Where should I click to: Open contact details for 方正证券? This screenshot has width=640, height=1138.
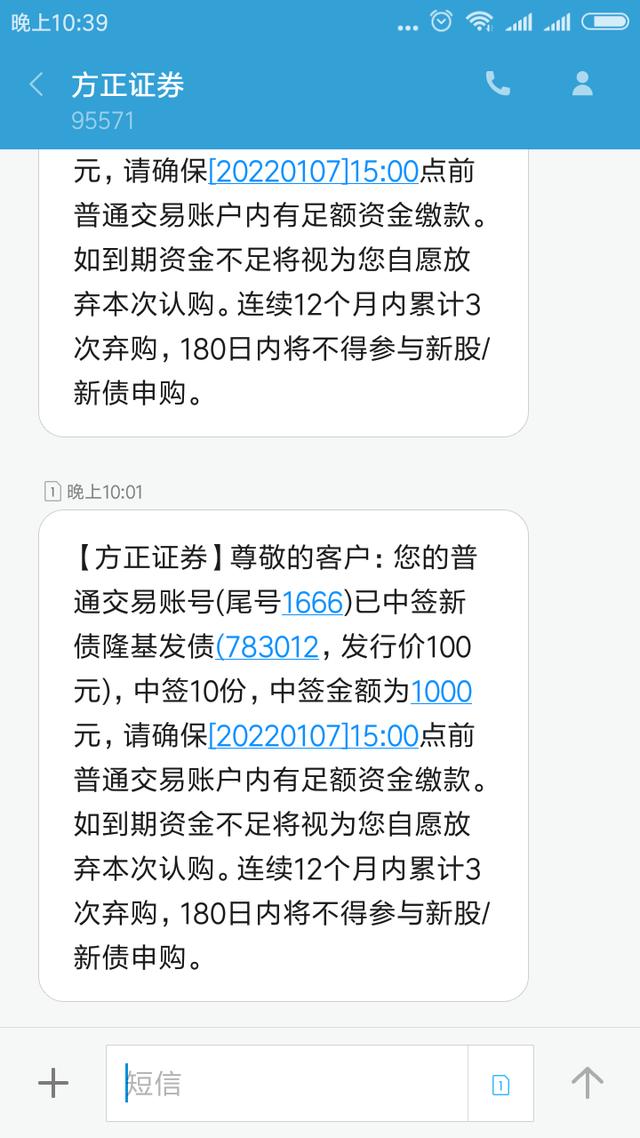(x=582, y=83)
